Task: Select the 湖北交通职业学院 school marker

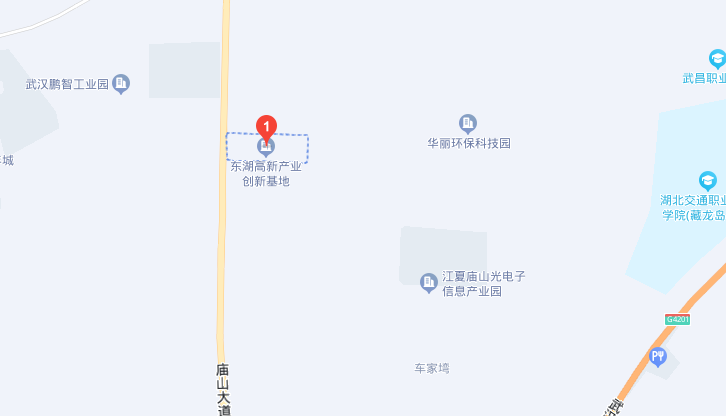Action: point(708,181)
